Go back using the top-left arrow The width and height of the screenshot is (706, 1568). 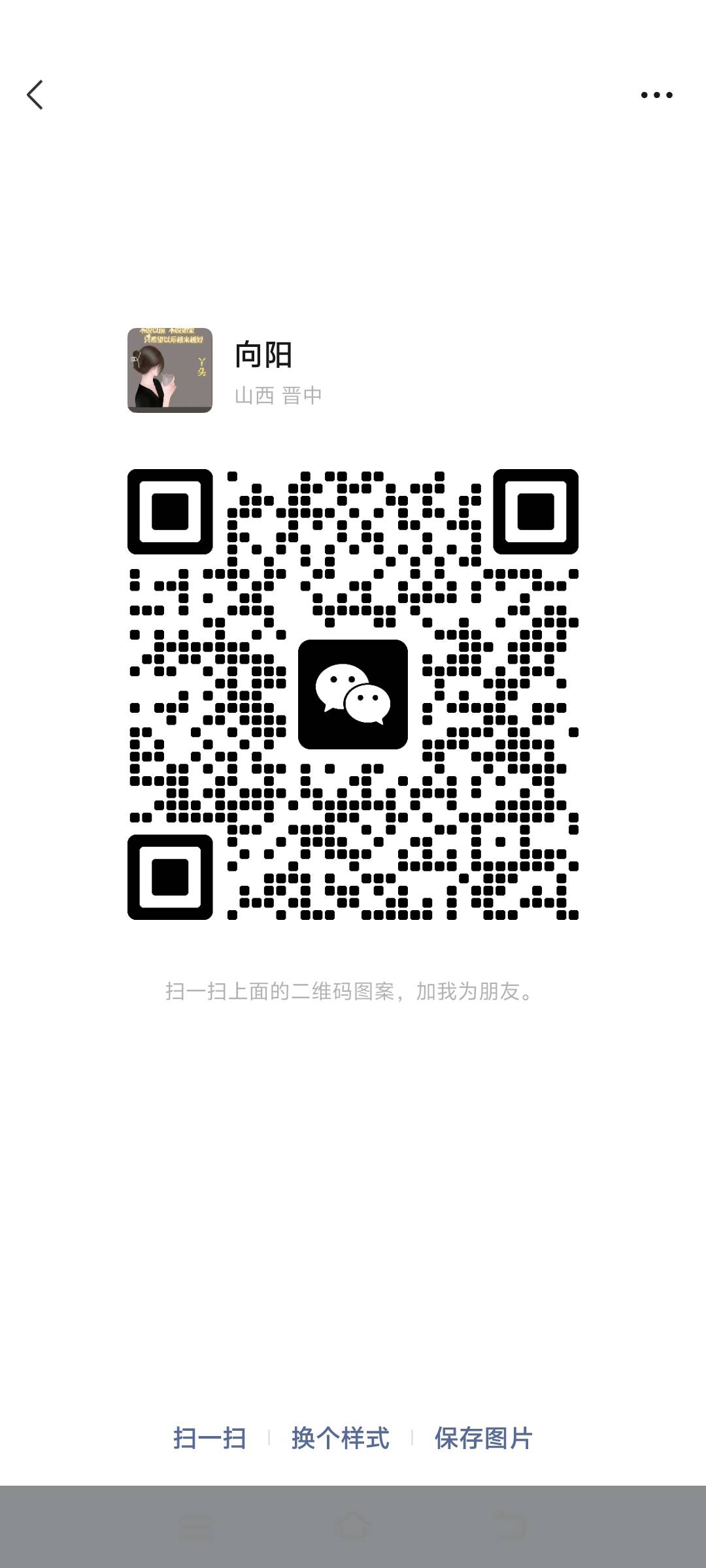click(35, 95)
